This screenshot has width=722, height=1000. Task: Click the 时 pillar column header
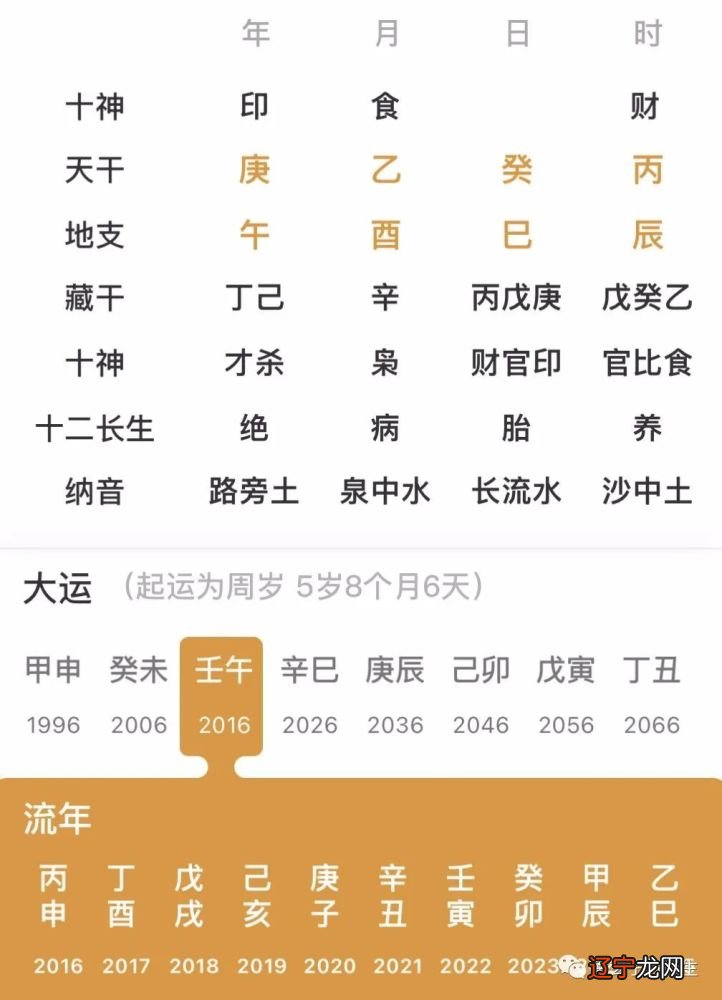pos(645,32)
